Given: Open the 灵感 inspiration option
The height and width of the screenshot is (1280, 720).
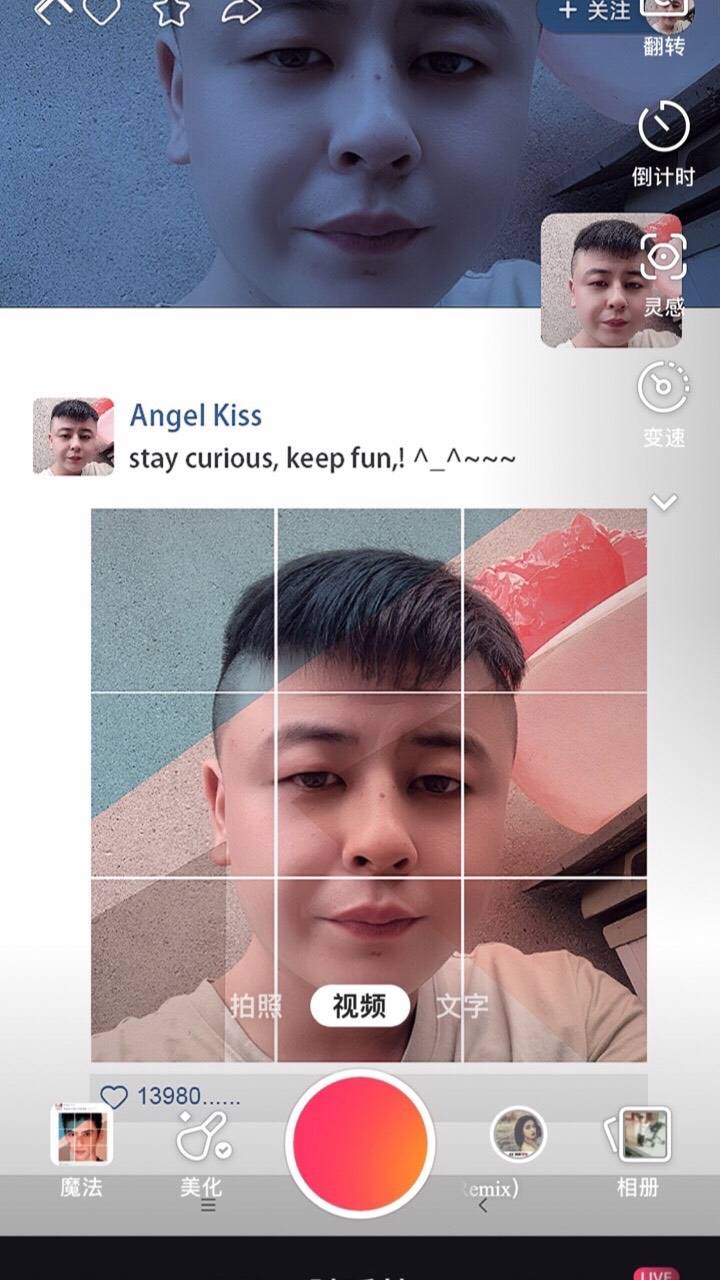Looking at the screenshot, I should coord(664,270).
